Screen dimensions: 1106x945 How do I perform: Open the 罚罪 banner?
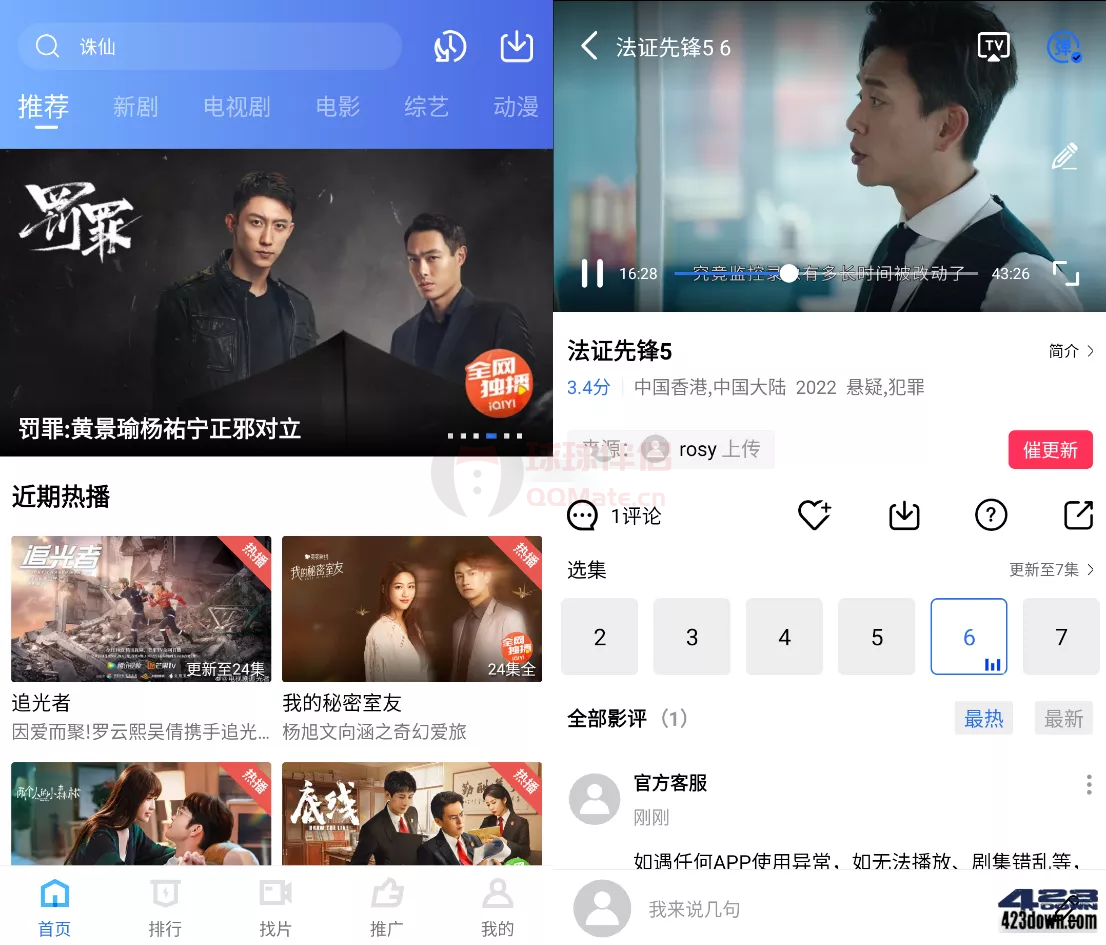pos(276,302)
